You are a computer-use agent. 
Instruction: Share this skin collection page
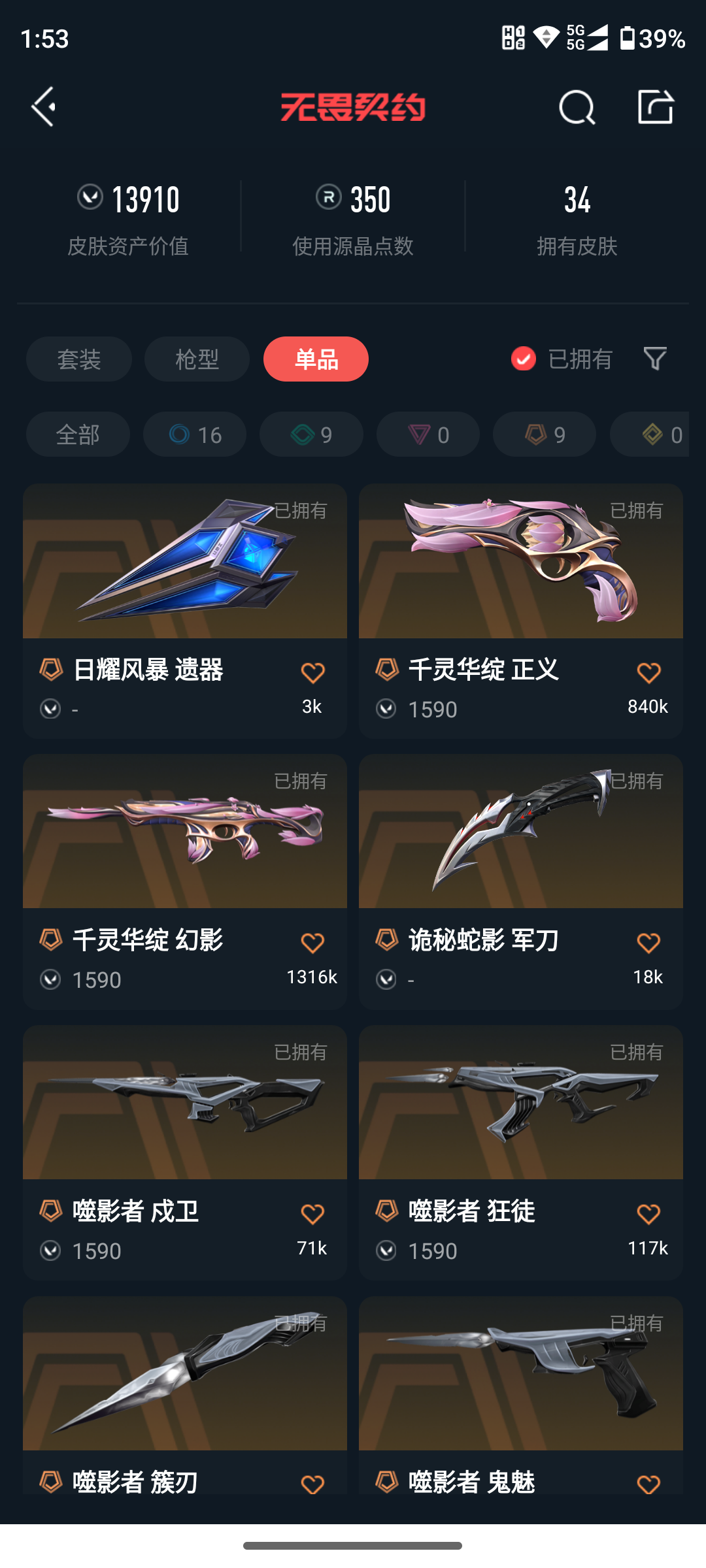click(656, 107)
